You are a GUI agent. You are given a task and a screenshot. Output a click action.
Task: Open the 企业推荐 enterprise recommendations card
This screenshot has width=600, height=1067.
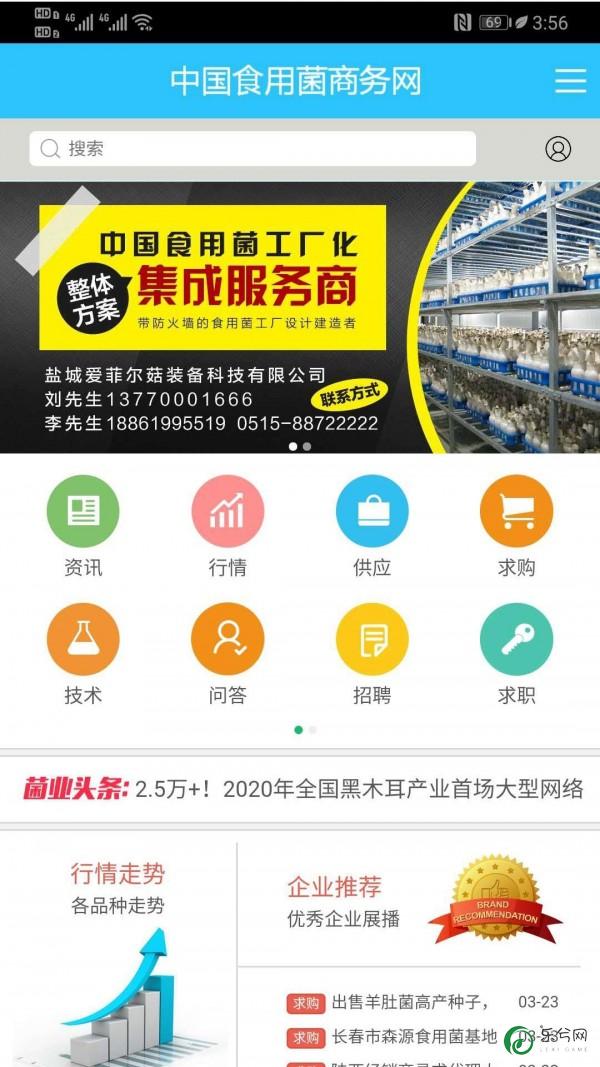(x=410, y=902)
